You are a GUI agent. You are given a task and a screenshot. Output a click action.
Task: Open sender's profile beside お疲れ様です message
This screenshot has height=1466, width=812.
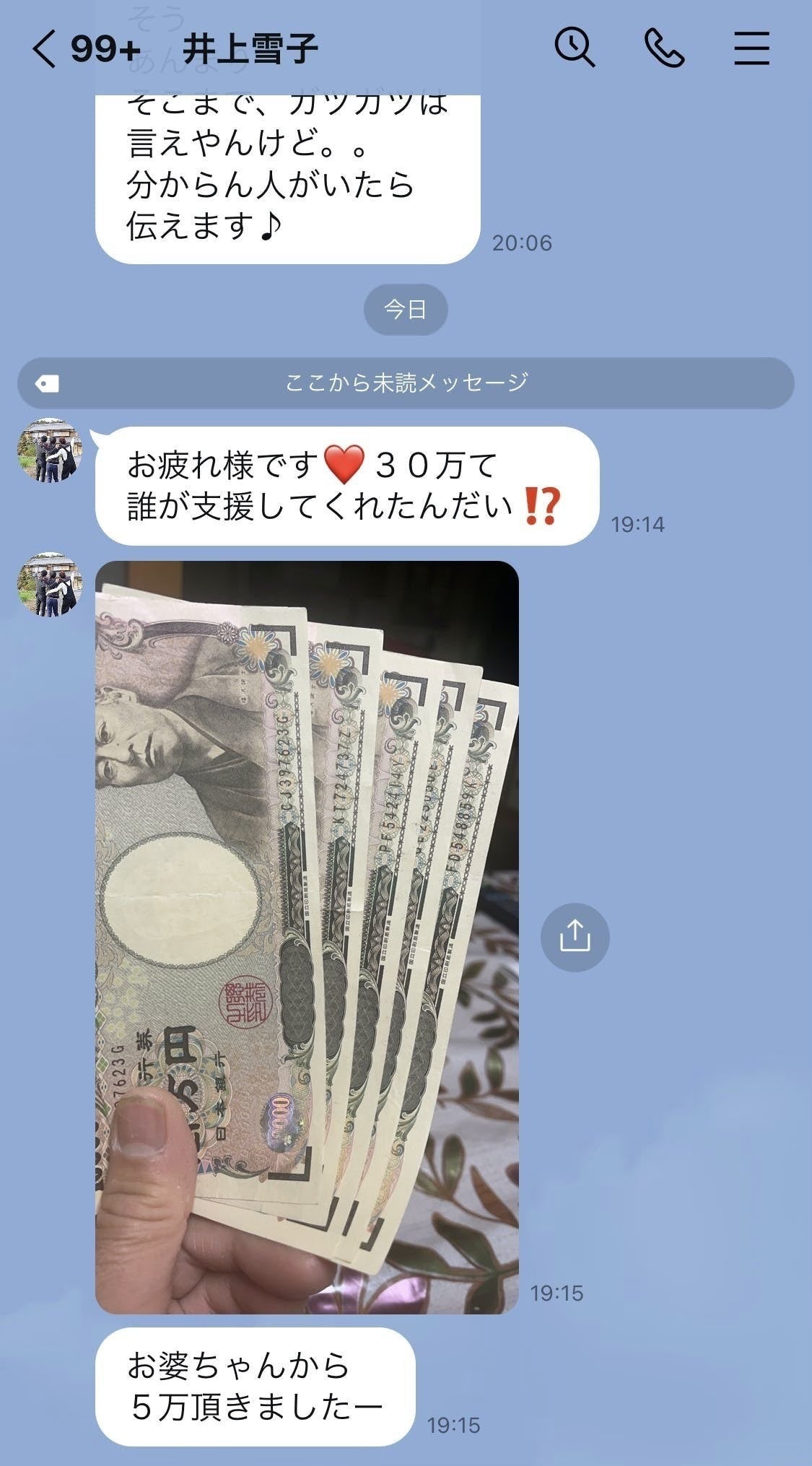tap(49, 450)
